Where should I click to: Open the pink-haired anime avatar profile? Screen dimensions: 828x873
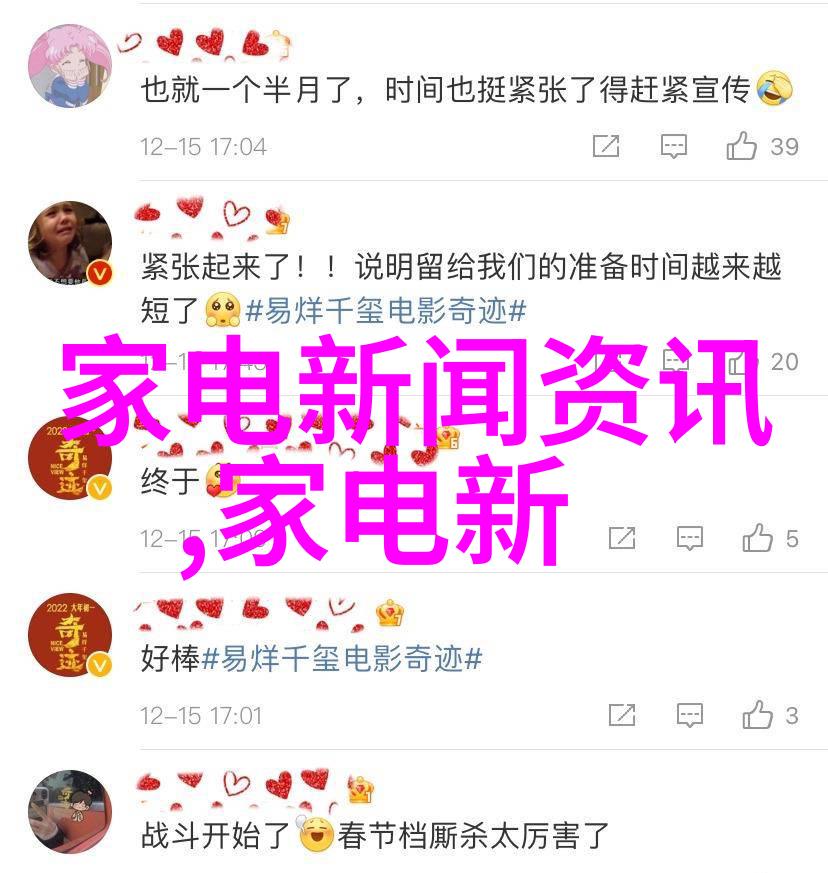click(69, 66)
